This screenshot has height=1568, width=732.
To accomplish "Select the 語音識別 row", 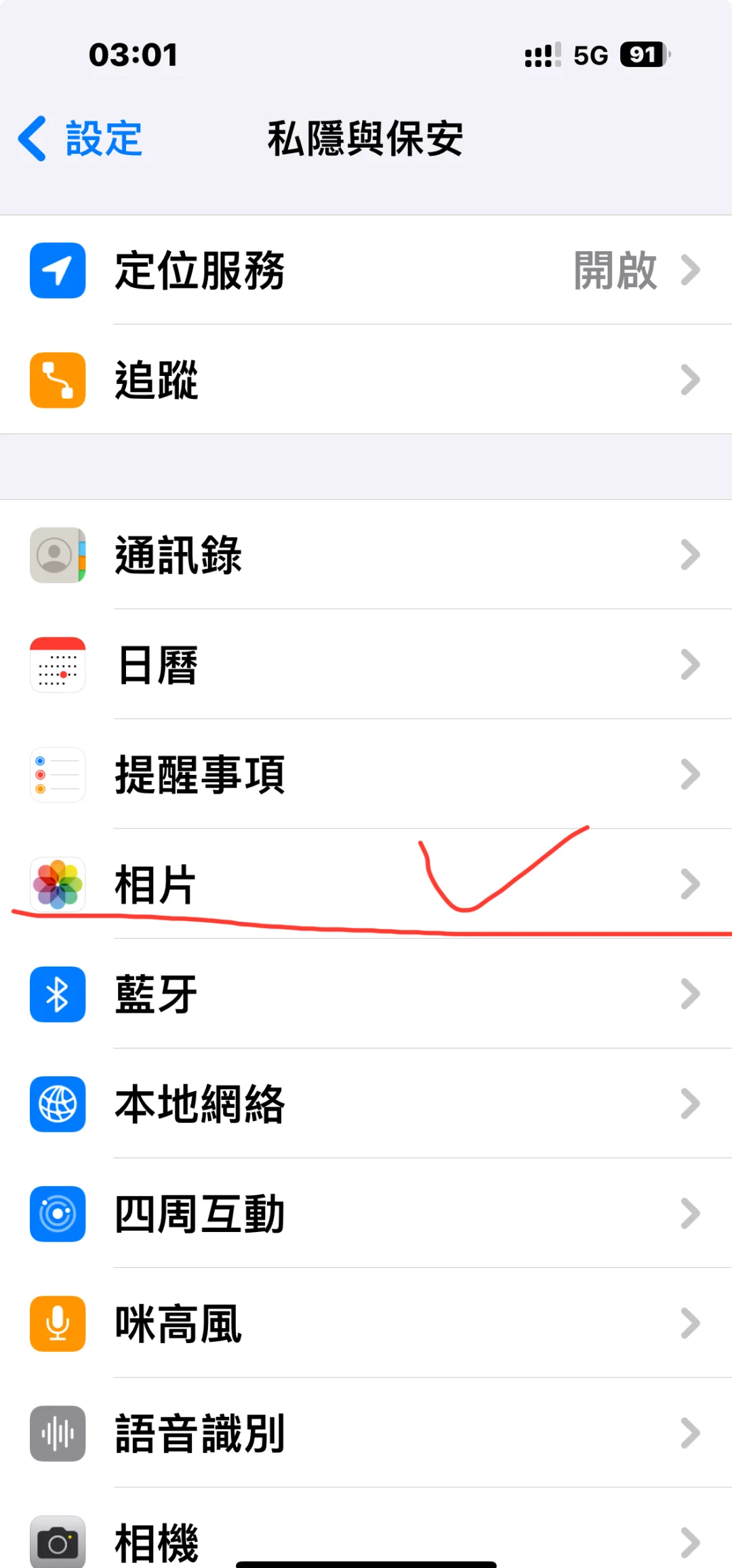I will [366, 1433].
